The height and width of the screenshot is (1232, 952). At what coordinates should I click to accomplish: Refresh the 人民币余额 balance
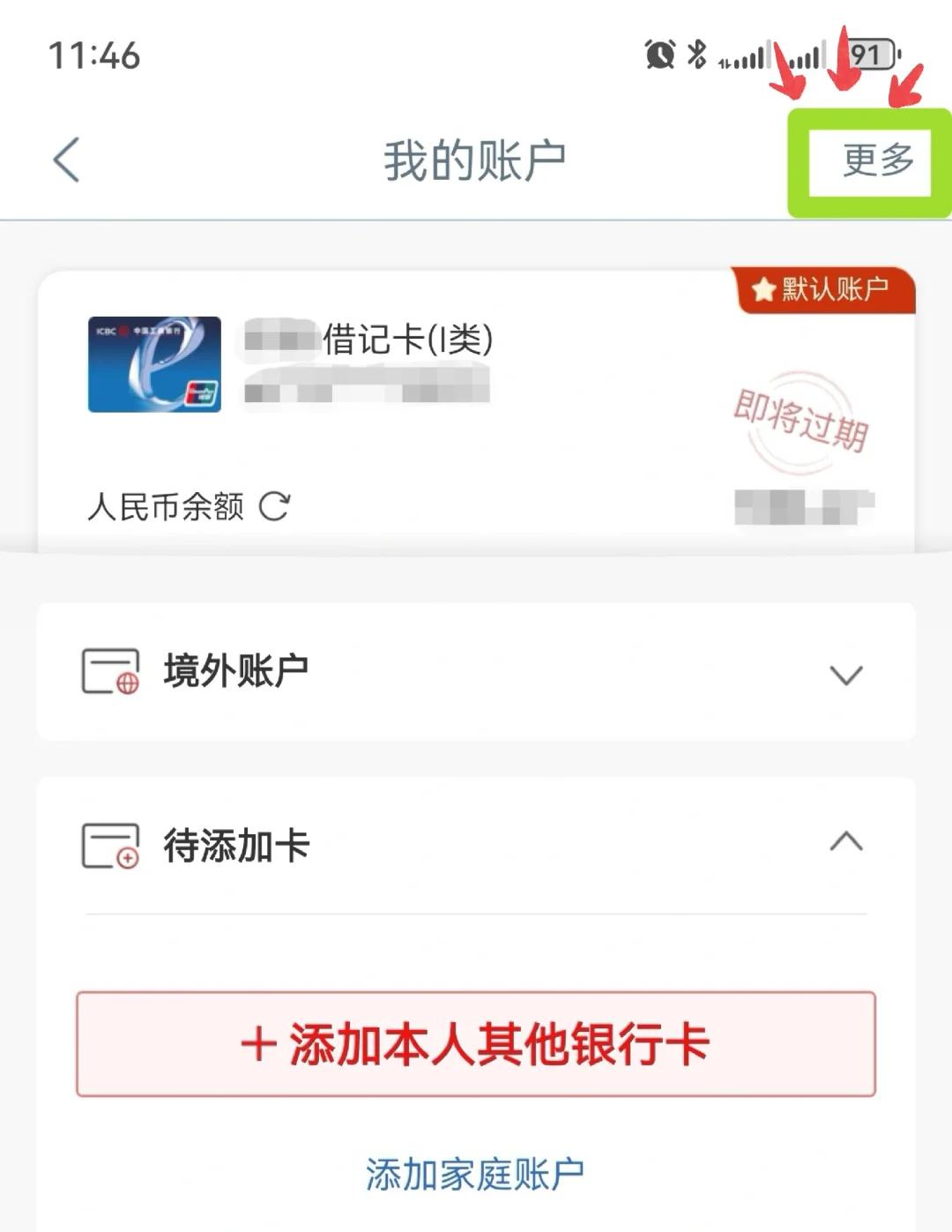[x=275, y=506]
